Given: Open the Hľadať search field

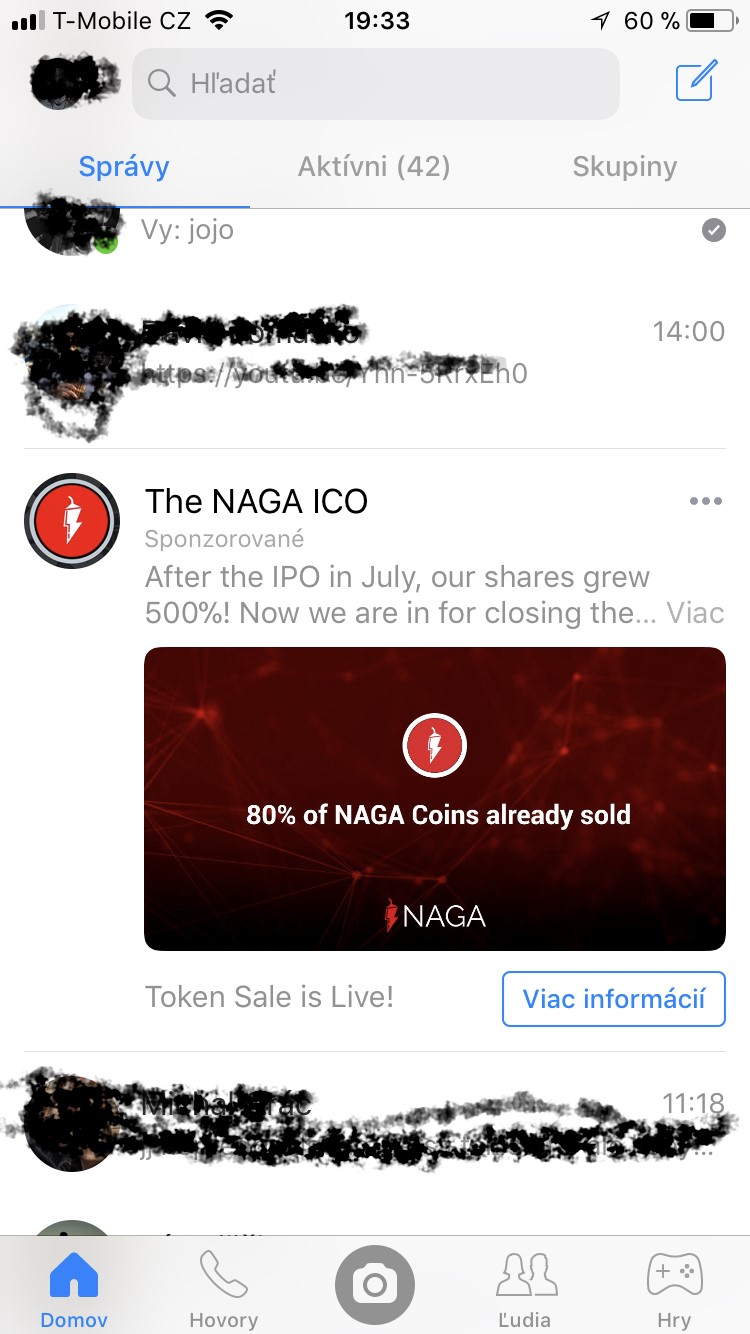Looking at the screenshot, I should pyautogui.click(x=375, y=83).
